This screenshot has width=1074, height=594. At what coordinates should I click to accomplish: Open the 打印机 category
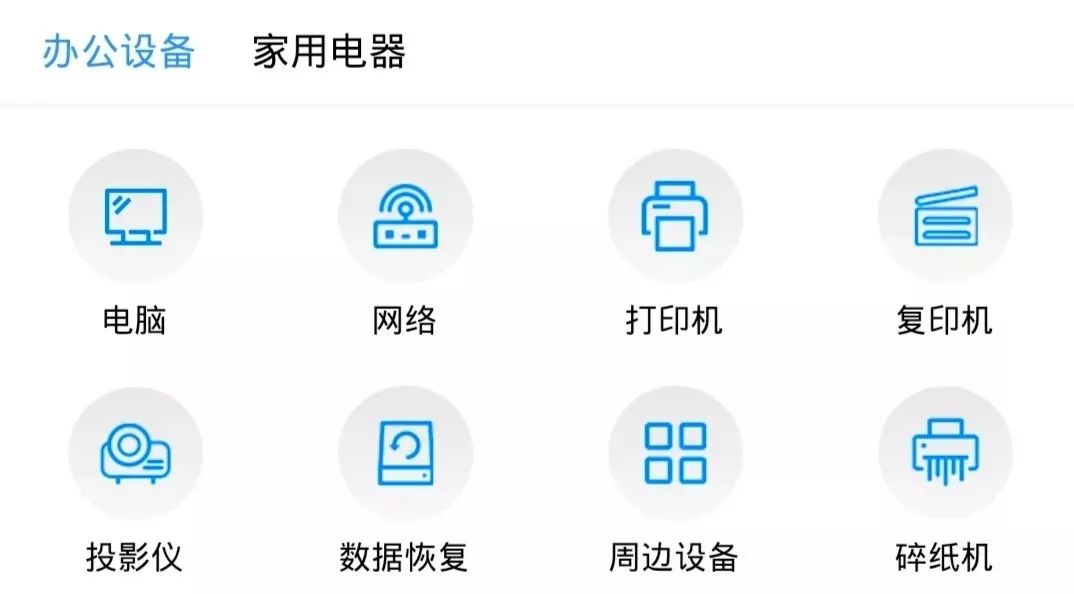[675, 217]
